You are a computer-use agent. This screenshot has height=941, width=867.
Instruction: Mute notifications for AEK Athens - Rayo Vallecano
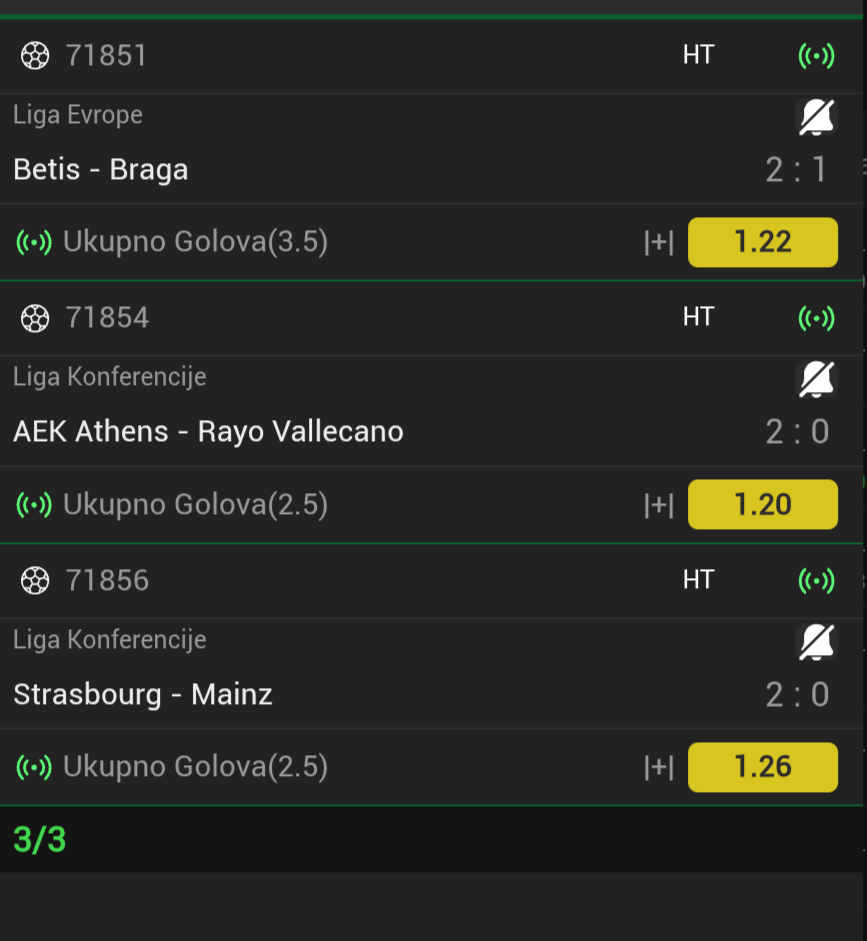[x=816, y=380]
